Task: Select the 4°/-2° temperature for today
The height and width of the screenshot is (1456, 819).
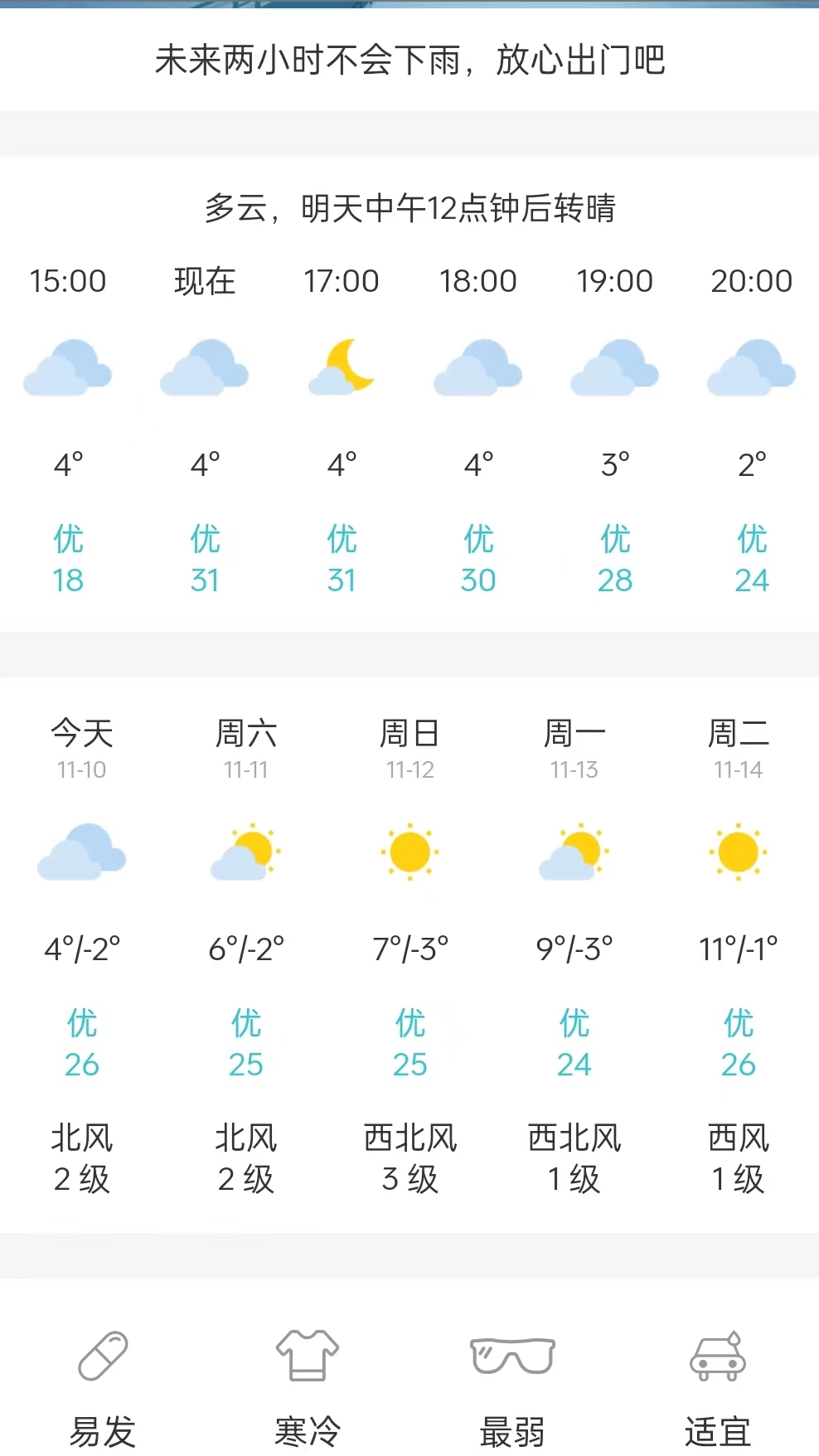Action: coord(80,946)
